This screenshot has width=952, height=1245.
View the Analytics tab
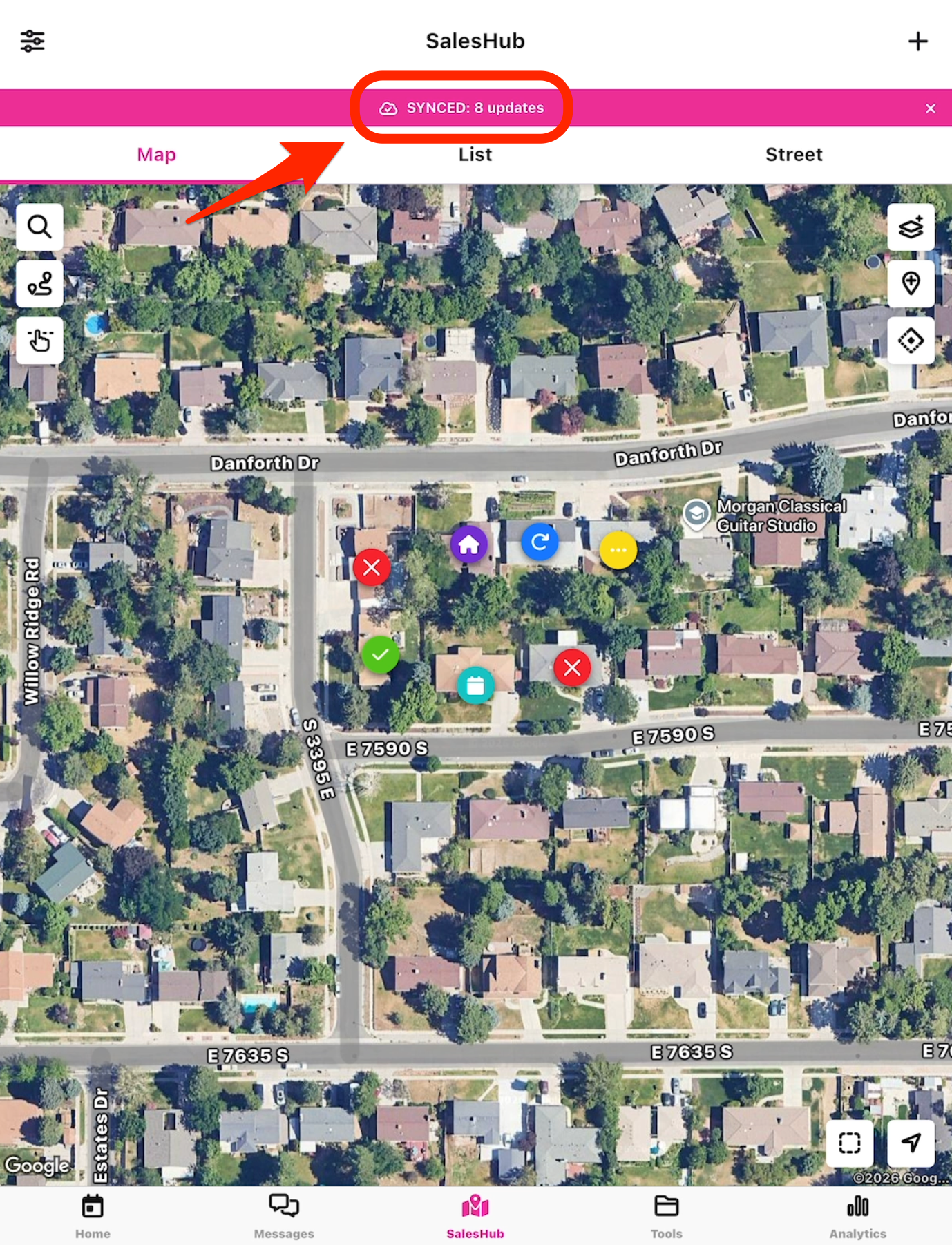click(857, 1216)
